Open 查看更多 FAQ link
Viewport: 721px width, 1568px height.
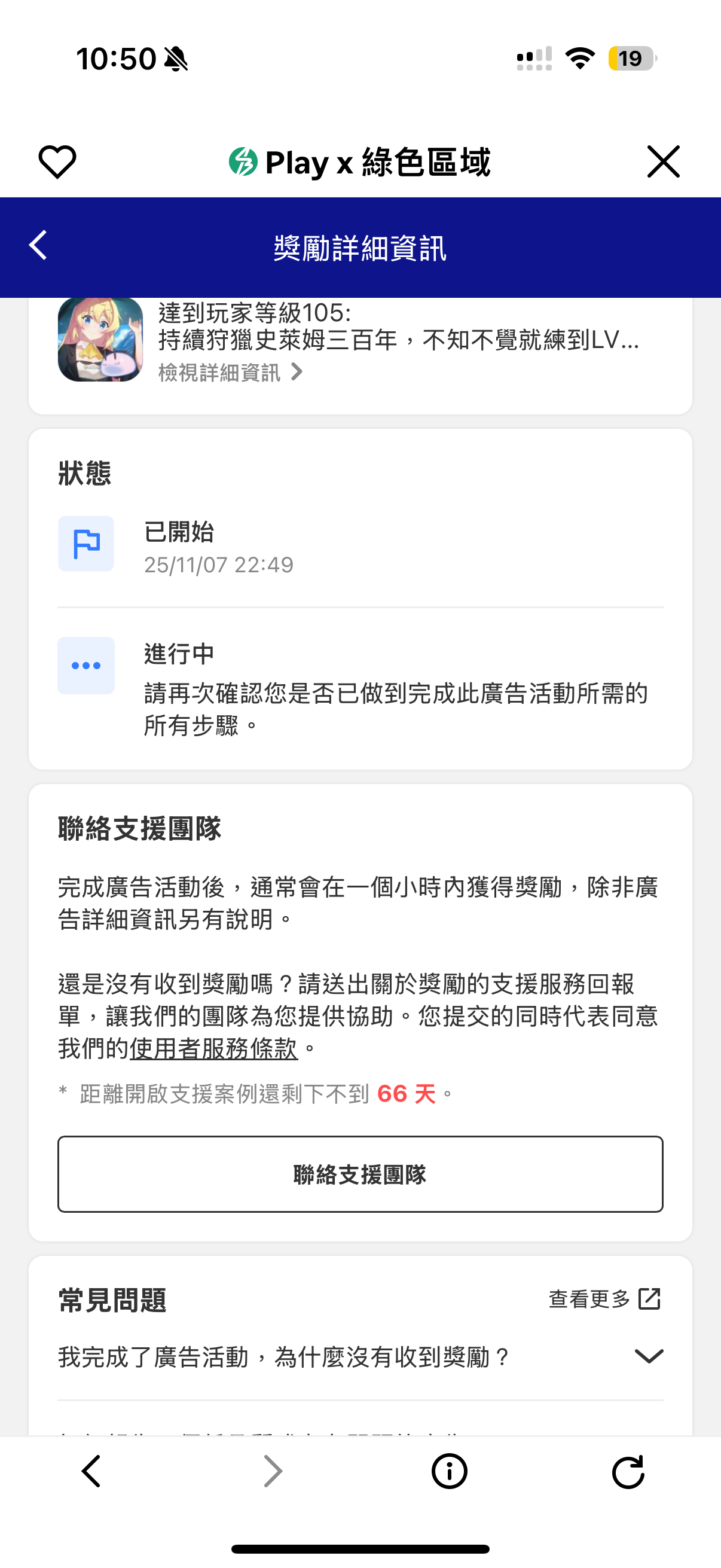604,1298
